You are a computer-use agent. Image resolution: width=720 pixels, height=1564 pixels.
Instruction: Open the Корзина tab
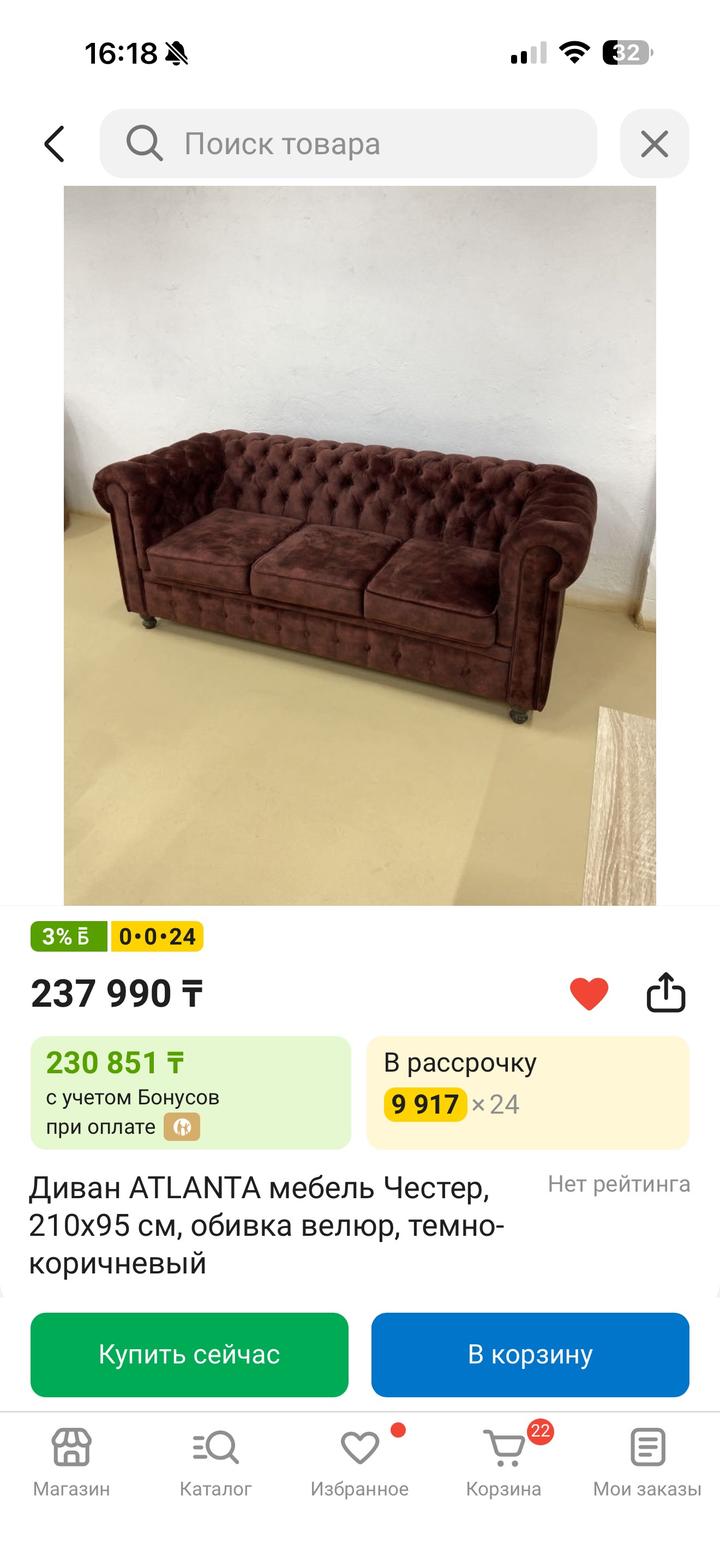[504, 1461]
